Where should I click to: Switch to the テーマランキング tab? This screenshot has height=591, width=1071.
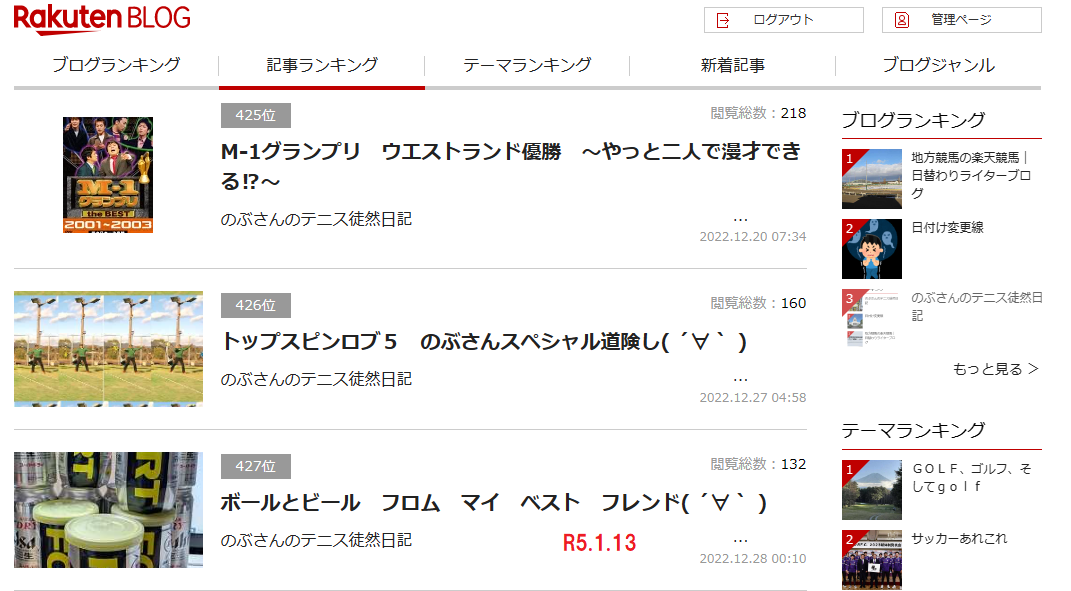pos(527,65)
